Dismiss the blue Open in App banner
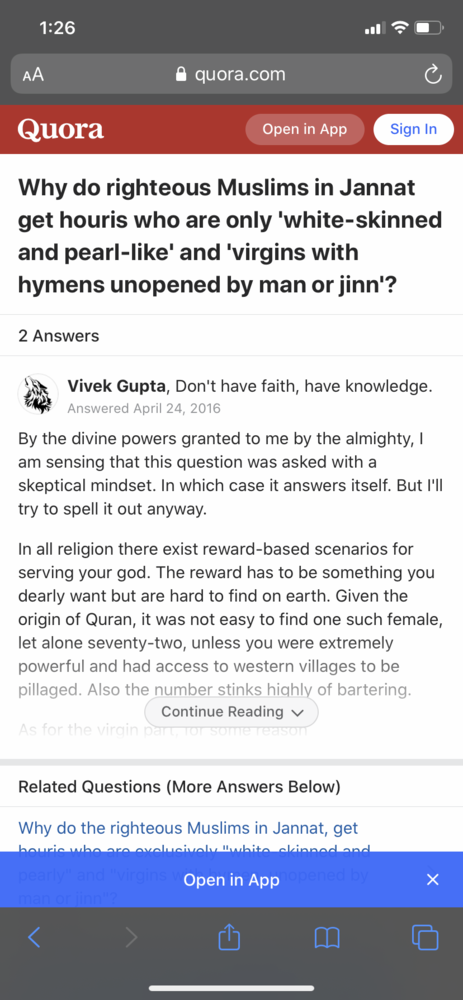463x1000 pixels. click(432, 880)
